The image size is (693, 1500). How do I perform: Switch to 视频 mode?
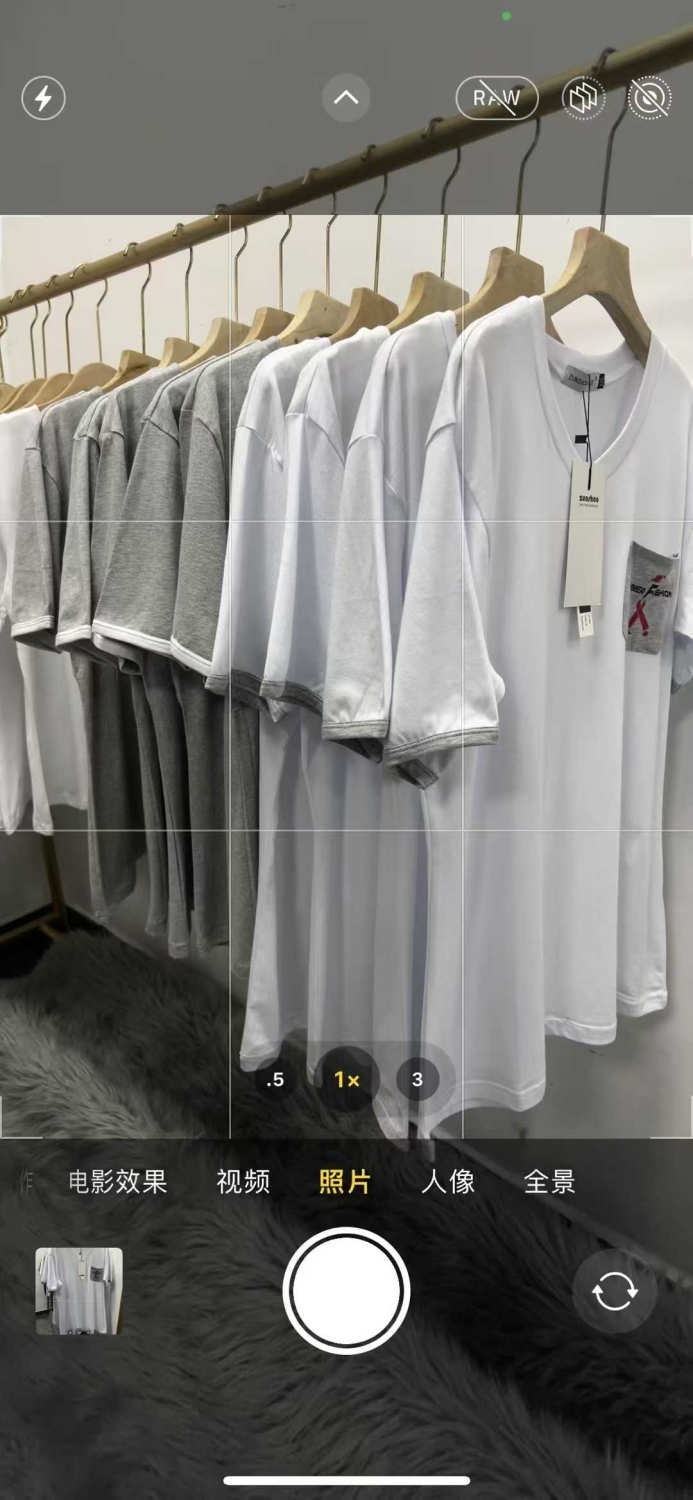click(x=243, y=1182)
